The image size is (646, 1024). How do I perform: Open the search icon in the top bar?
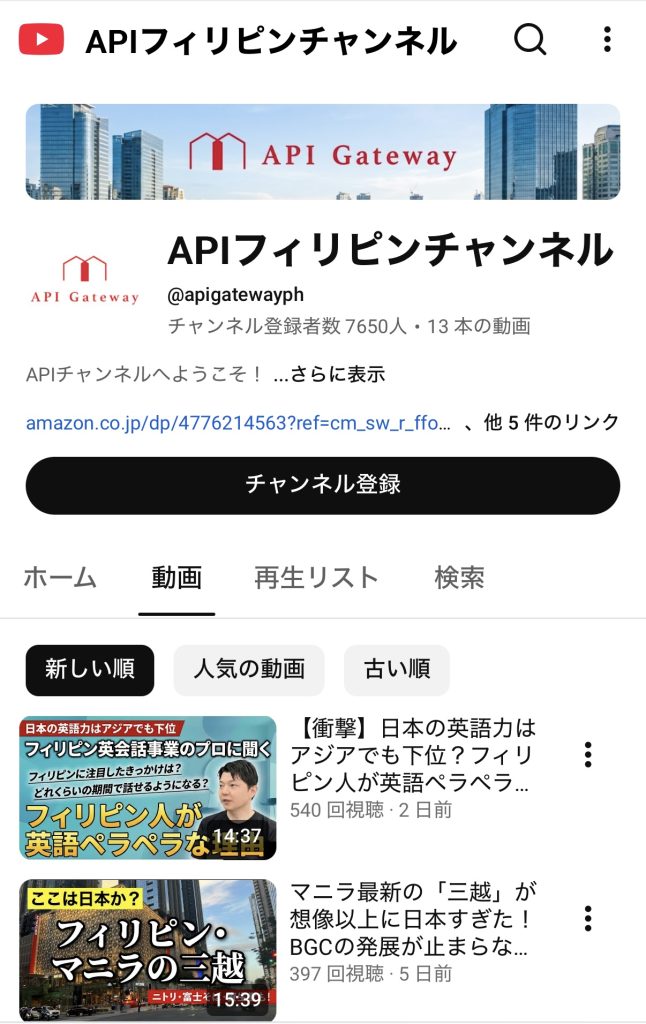pos(530,40)
